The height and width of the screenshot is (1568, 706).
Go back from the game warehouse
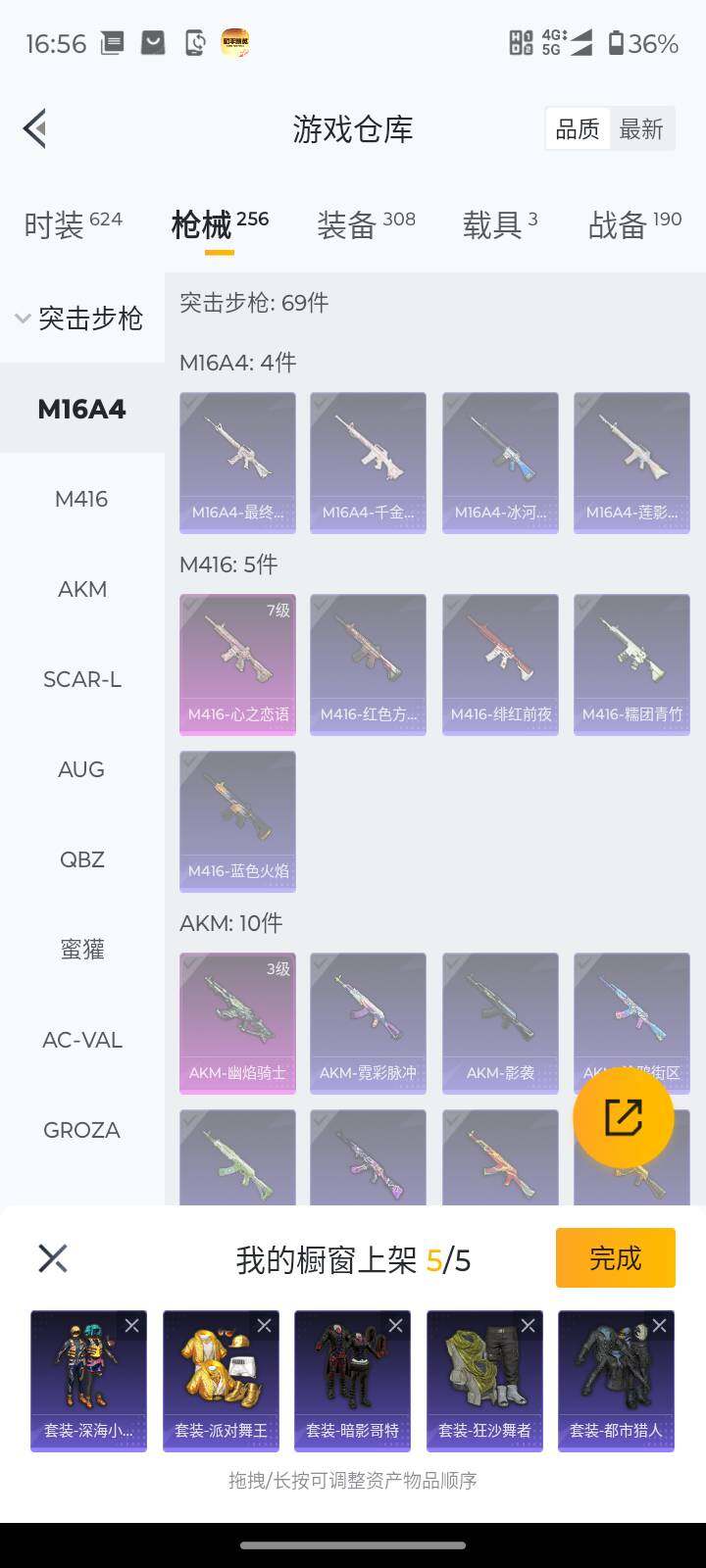35,128
